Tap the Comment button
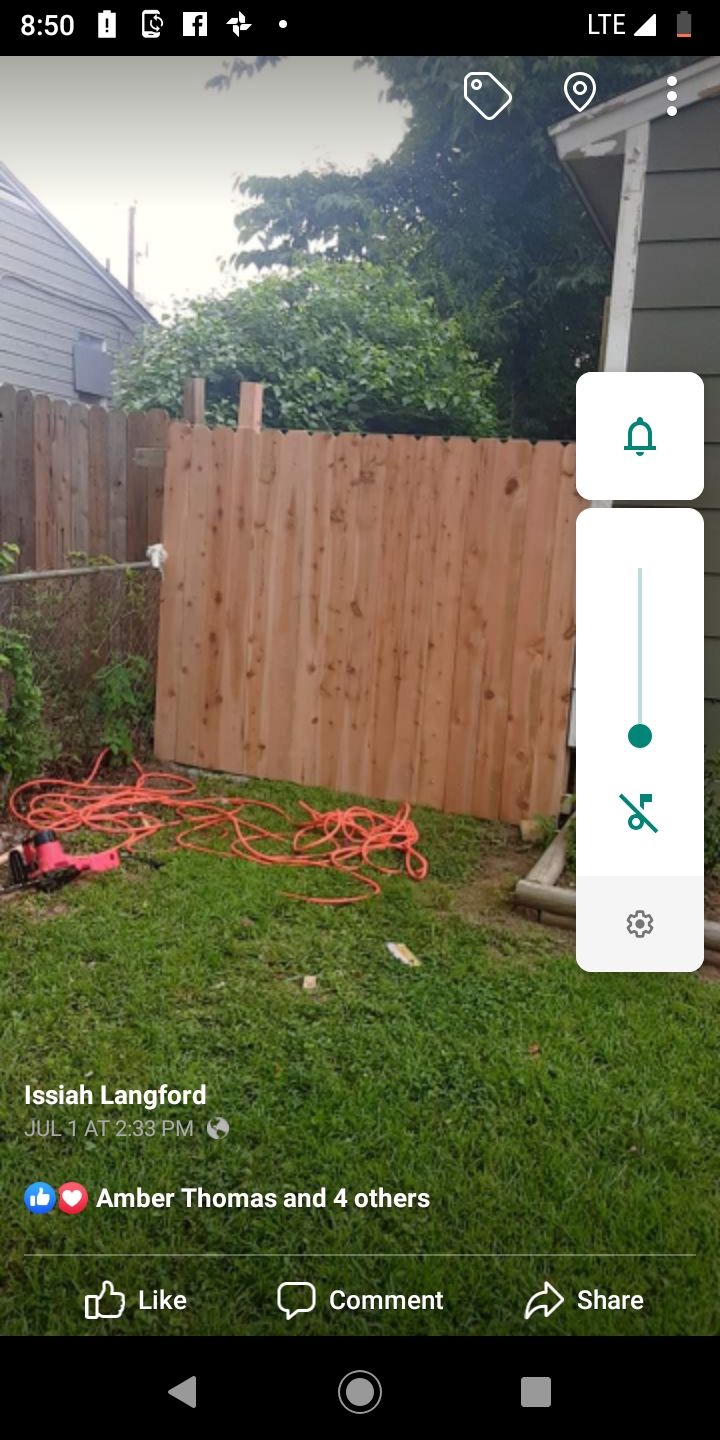Screen dimensions: 720x1440 coord(360,1299)
